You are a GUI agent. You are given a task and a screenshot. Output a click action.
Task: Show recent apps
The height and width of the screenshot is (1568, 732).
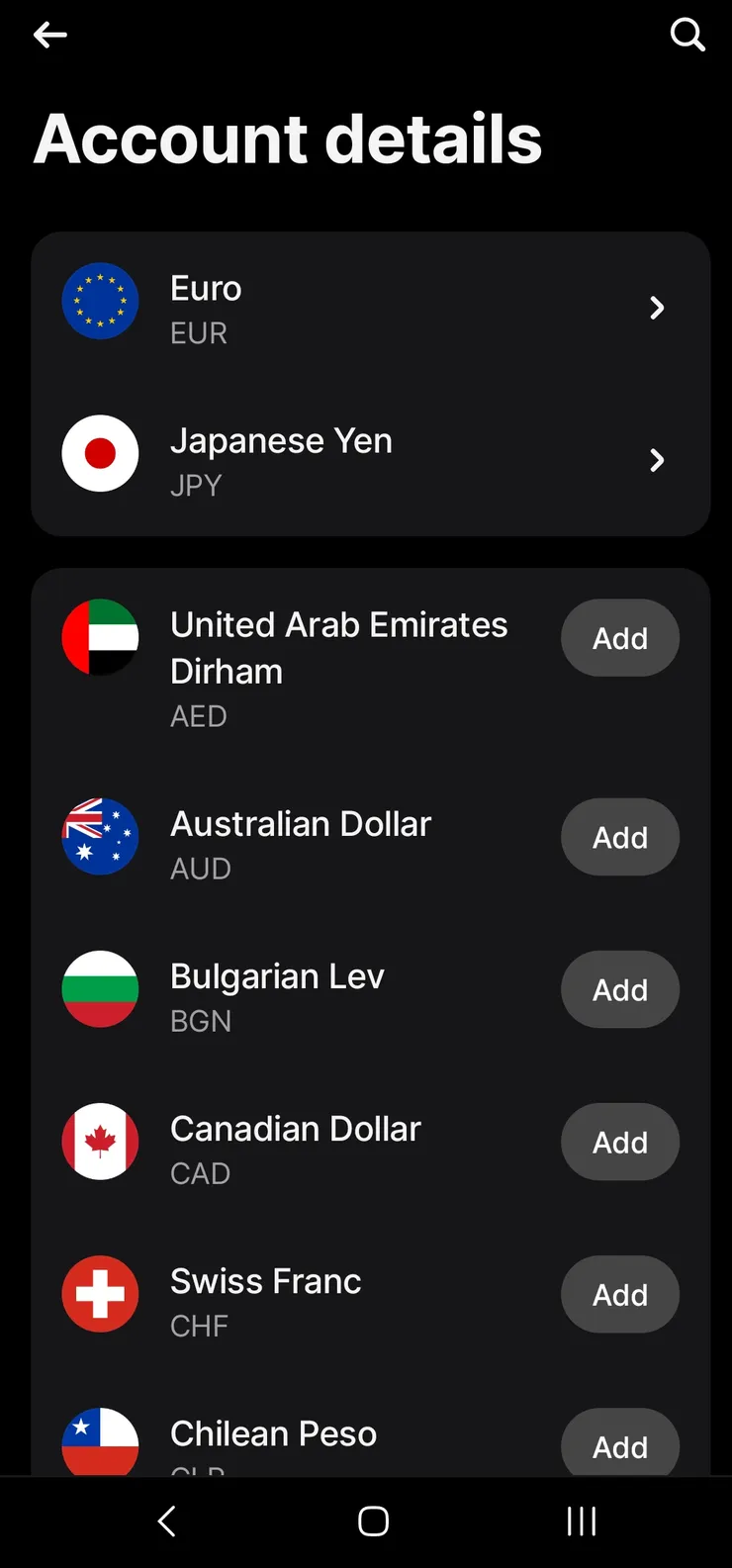point(581,1522)
